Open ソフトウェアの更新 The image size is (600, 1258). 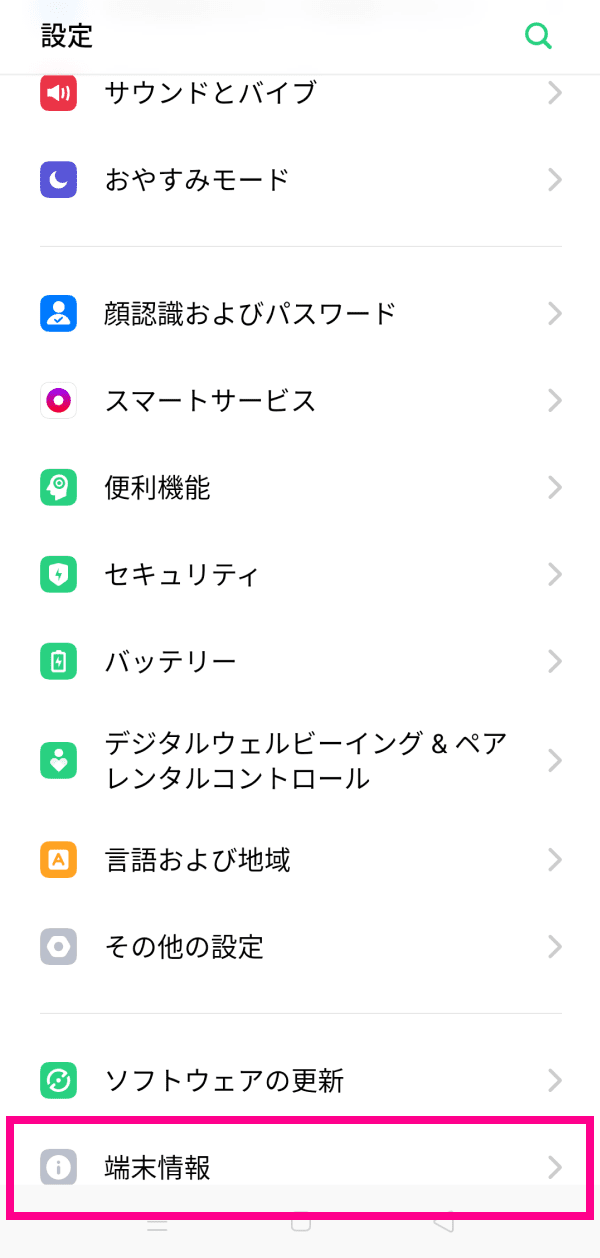pos(300,1080)
